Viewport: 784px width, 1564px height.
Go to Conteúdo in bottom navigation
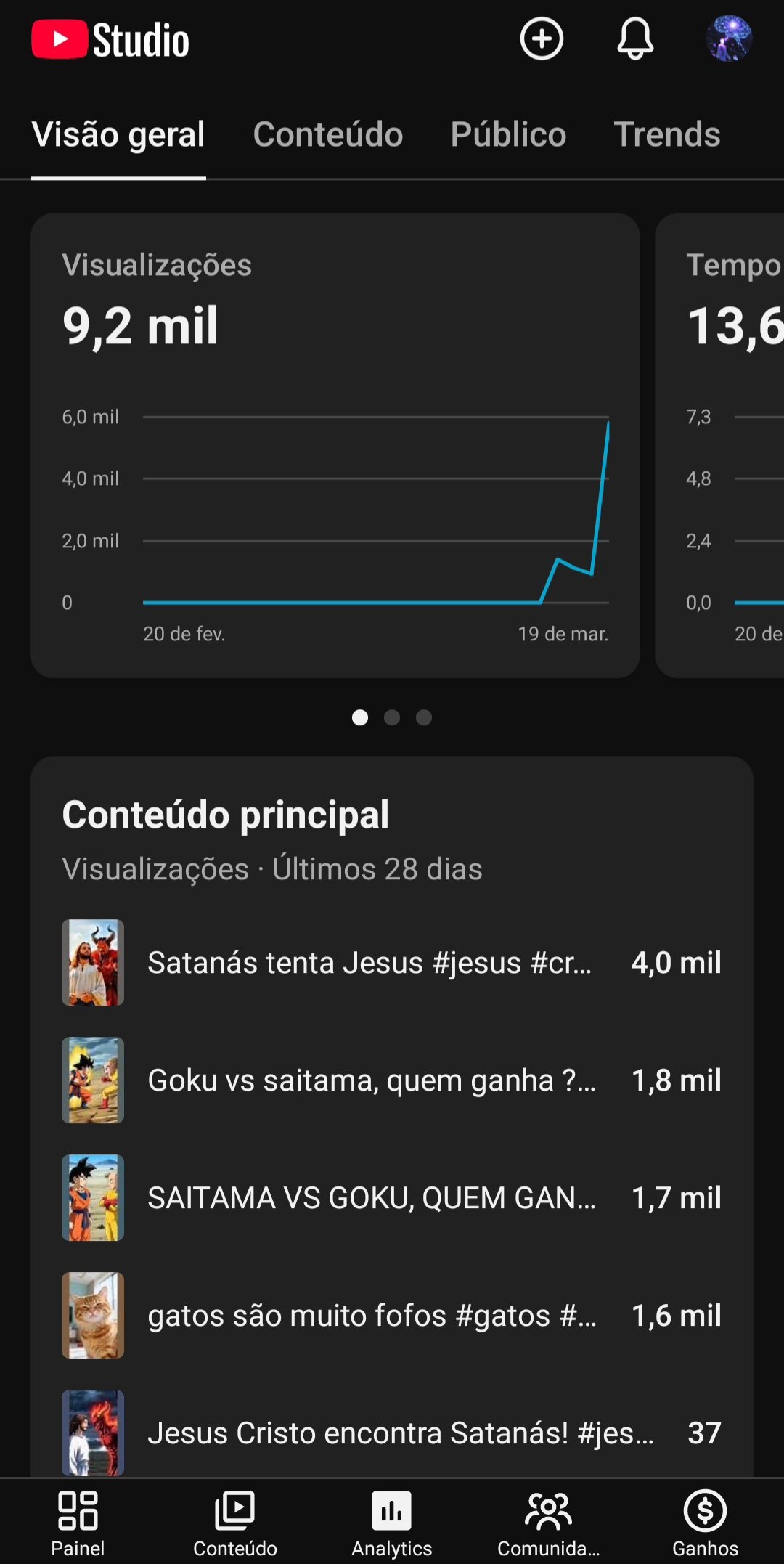(x=235, y=1523)
